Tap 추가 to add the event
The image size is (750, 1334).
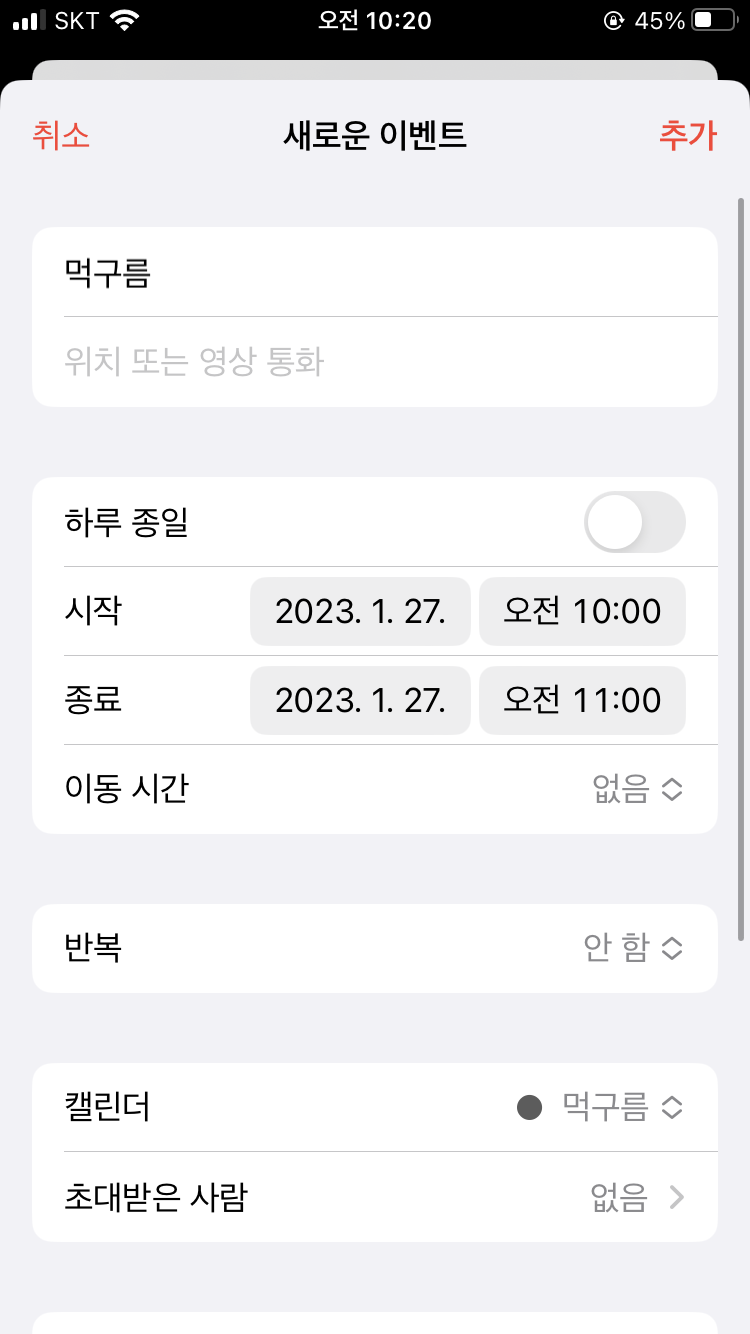pos(687,135)
